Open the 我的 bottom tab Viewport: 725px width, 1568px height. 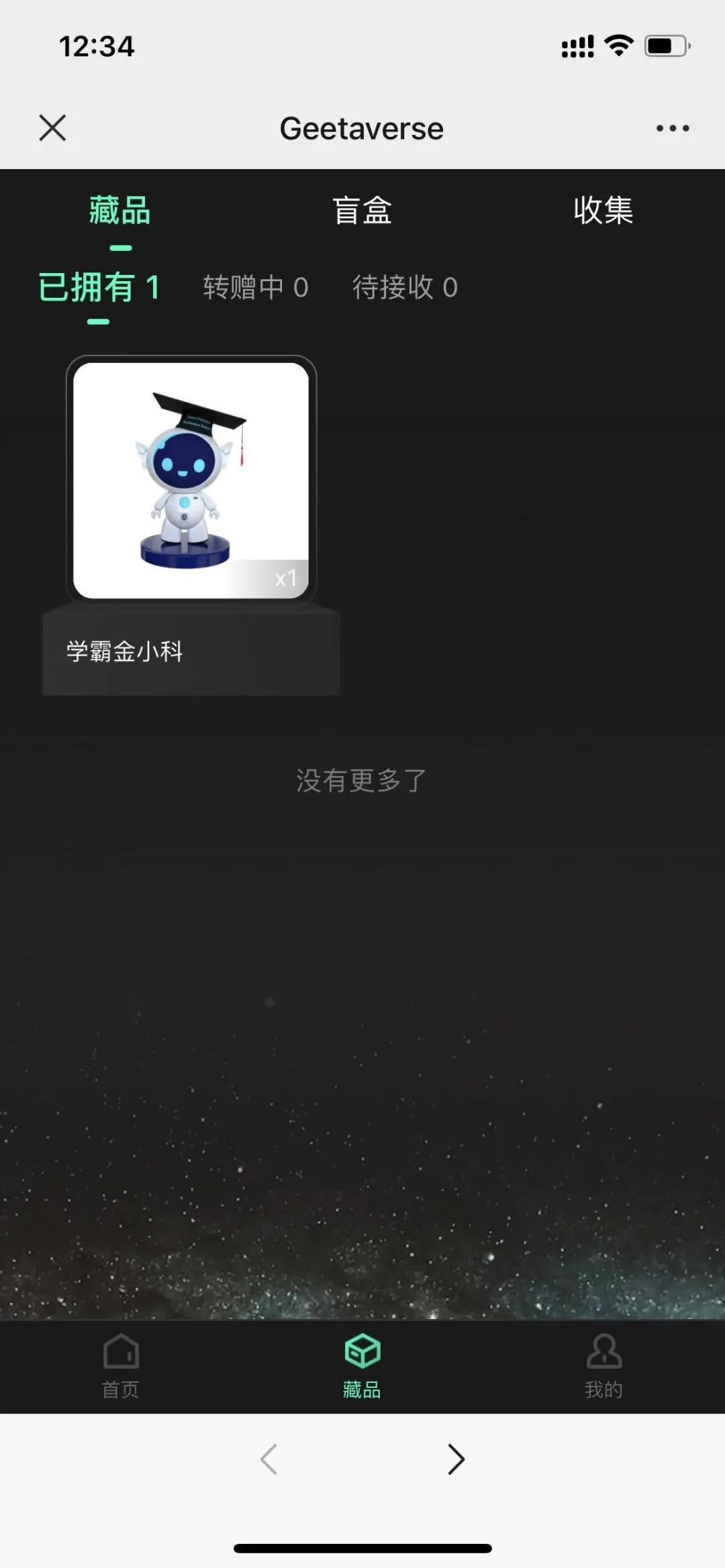(603, 1366)
